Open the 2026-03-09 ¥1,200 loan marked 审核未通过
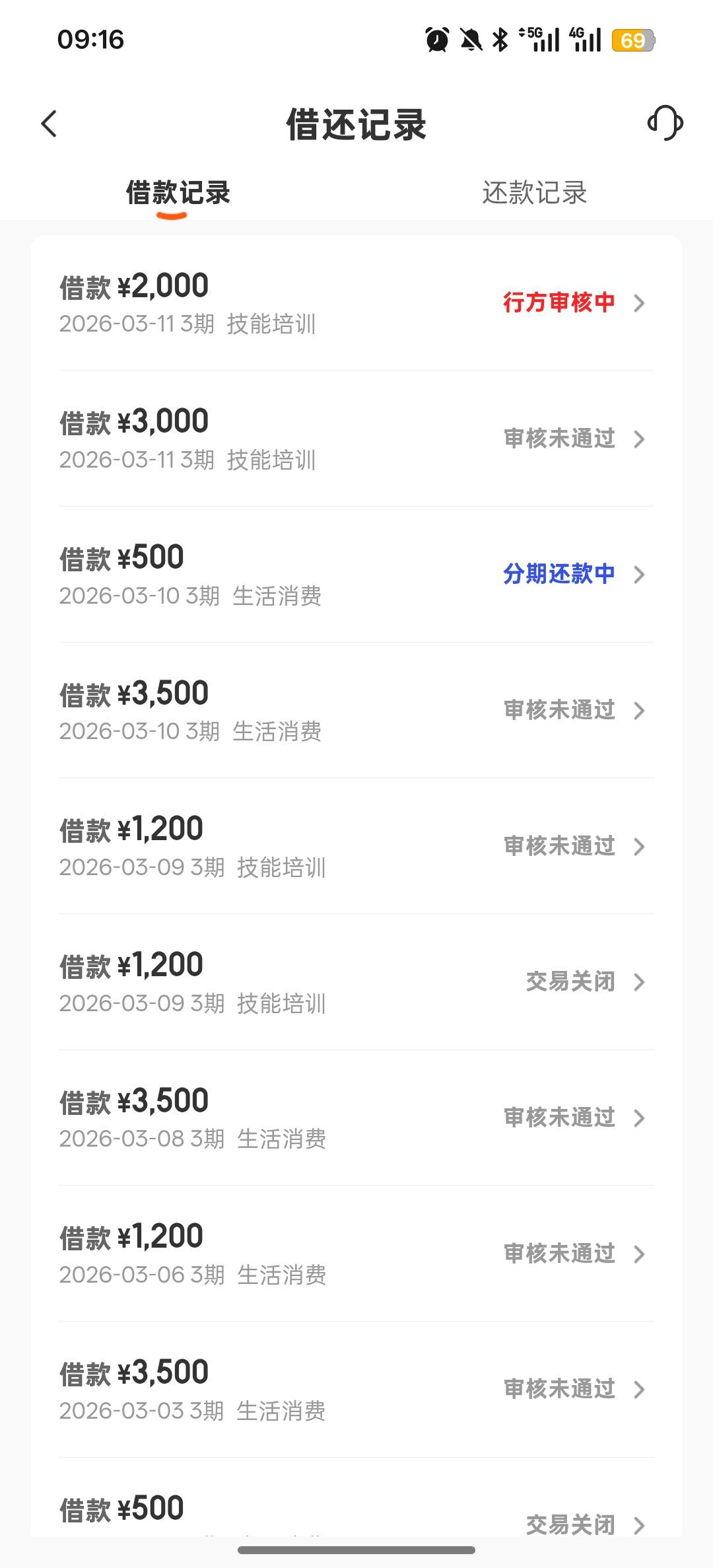713x1568 pixels. point(356,847)
